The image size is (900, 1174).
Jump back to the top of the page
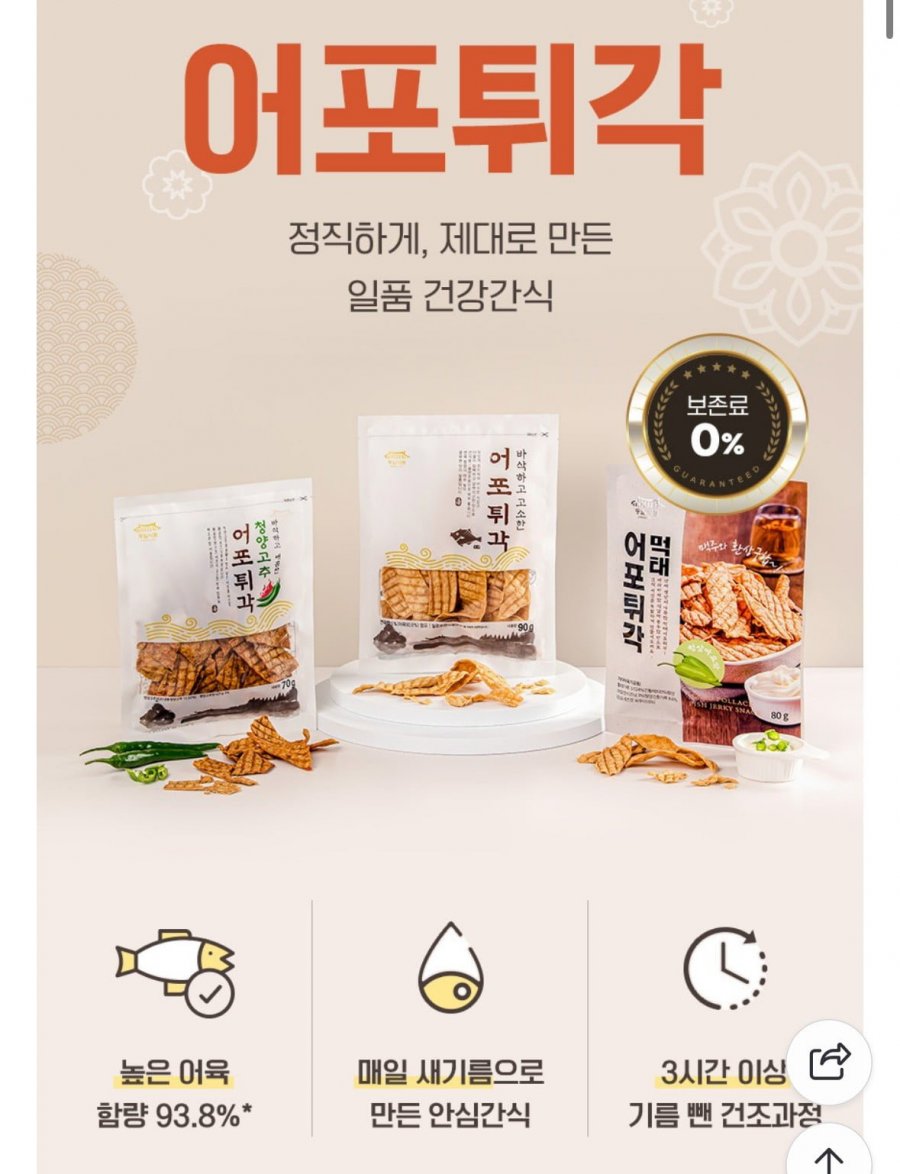(x=829, y=1158)
